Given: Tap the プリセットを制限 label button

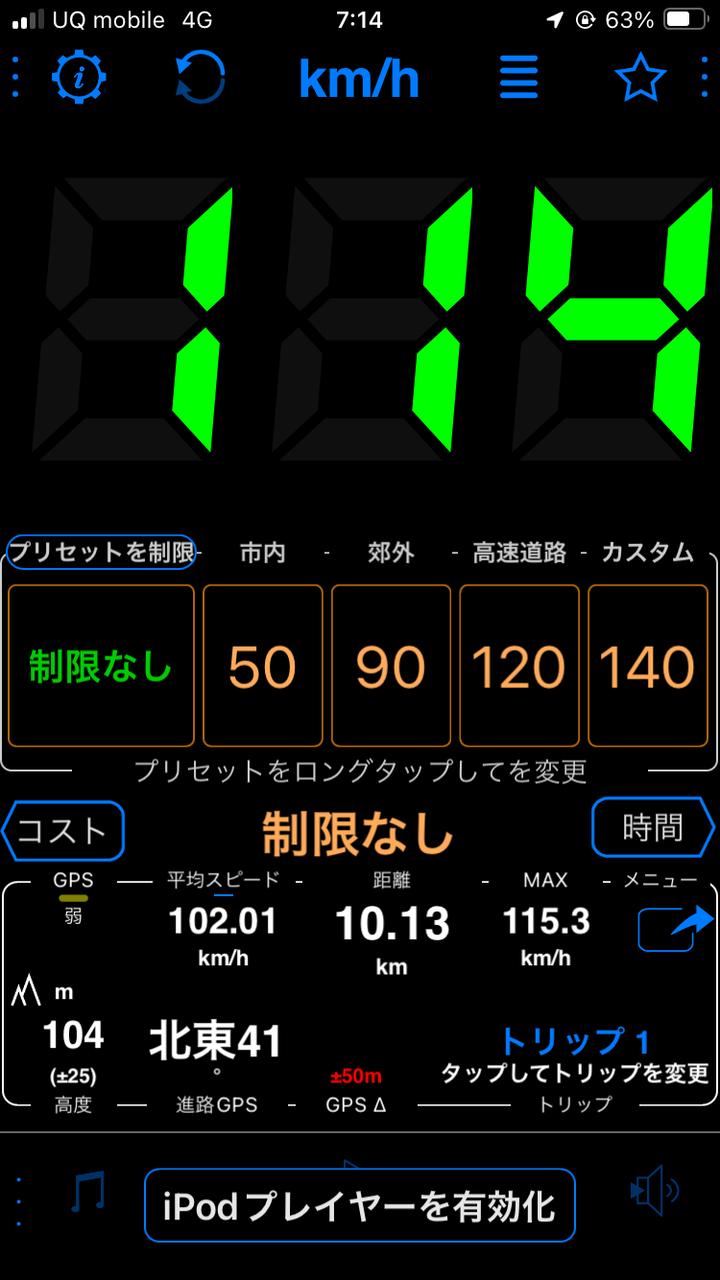Looking at the screenshot, I should (101, 552).
